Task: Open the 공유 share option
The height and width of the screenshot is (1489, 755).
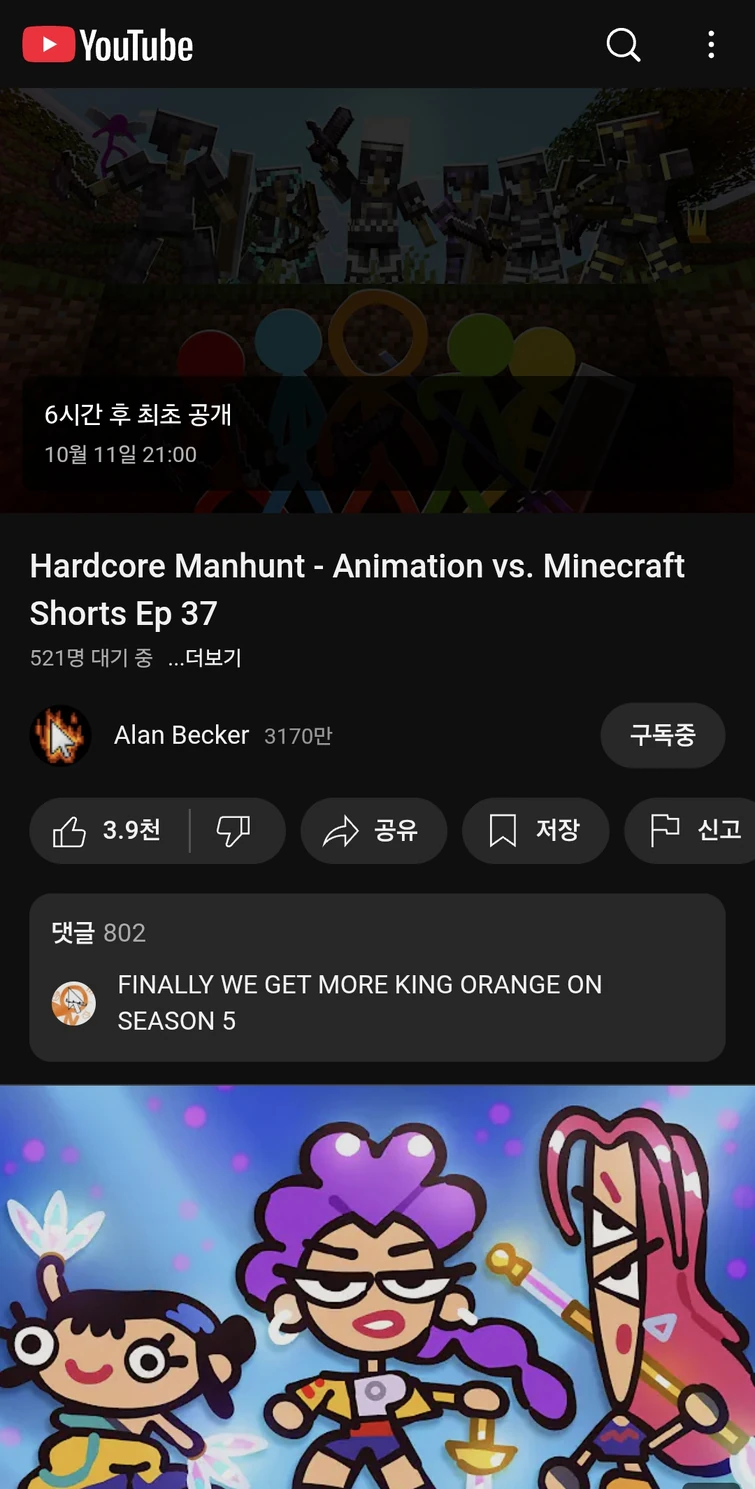Action: [373, 831]
